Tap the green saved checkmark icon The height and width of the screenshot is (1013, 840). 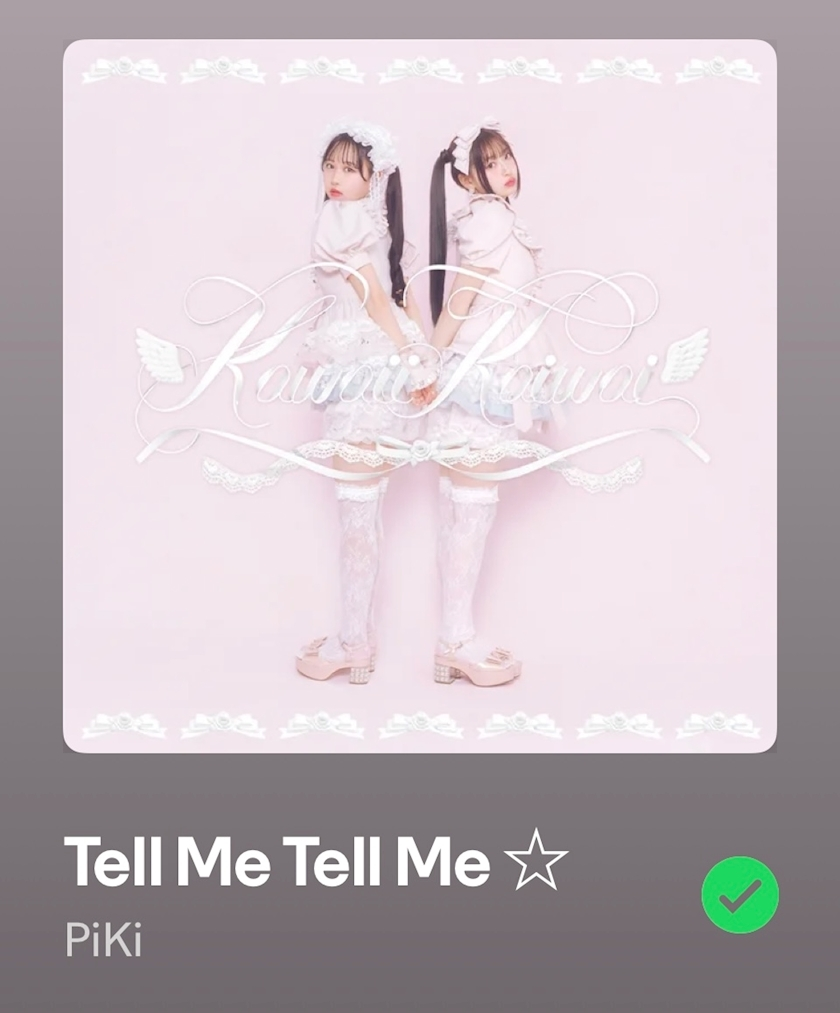(x=739, y=895)
